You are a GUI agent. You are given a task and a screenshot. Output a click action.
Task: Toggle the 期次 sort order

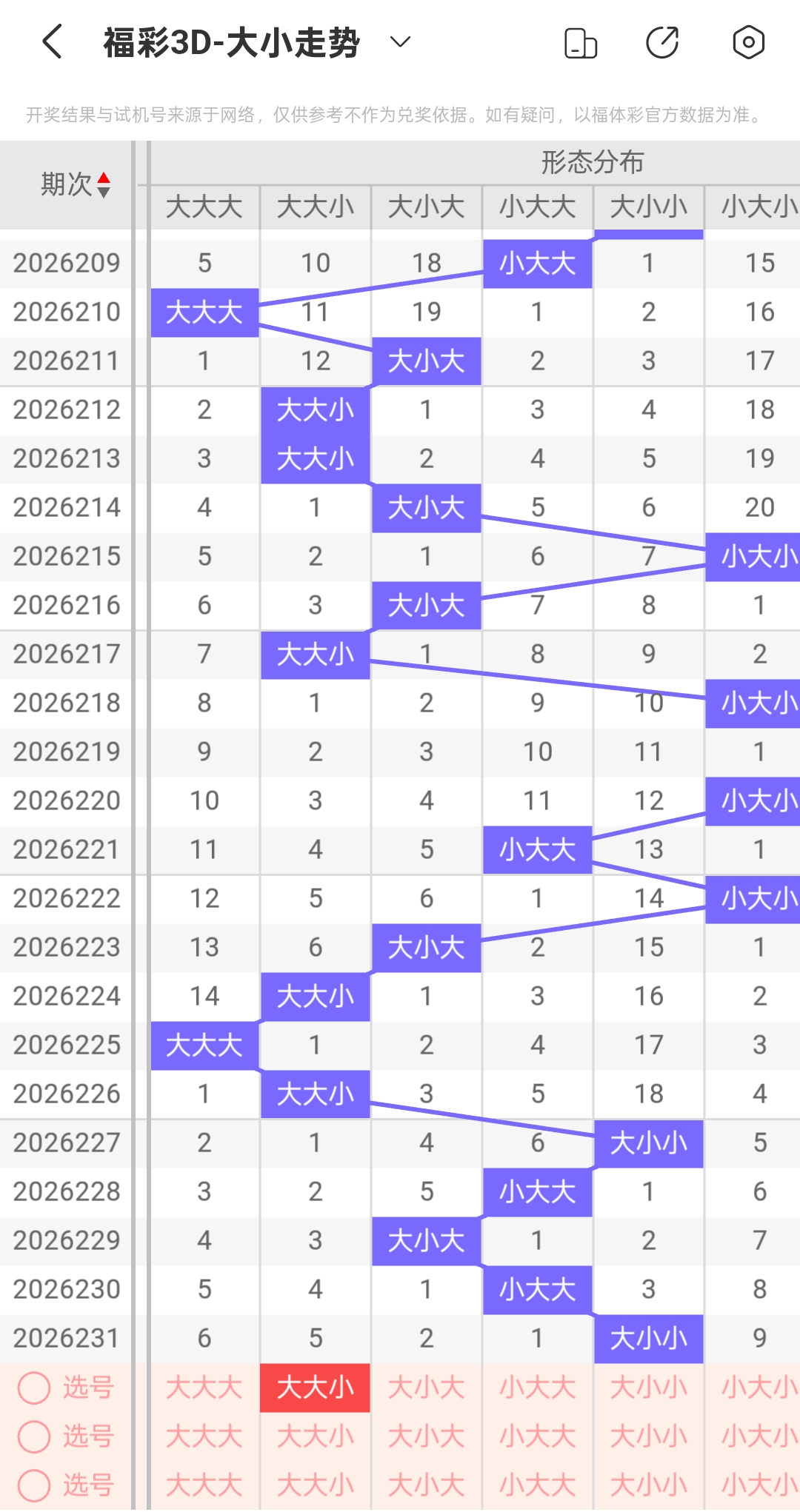pyautogui.click(x=104, y=184)
